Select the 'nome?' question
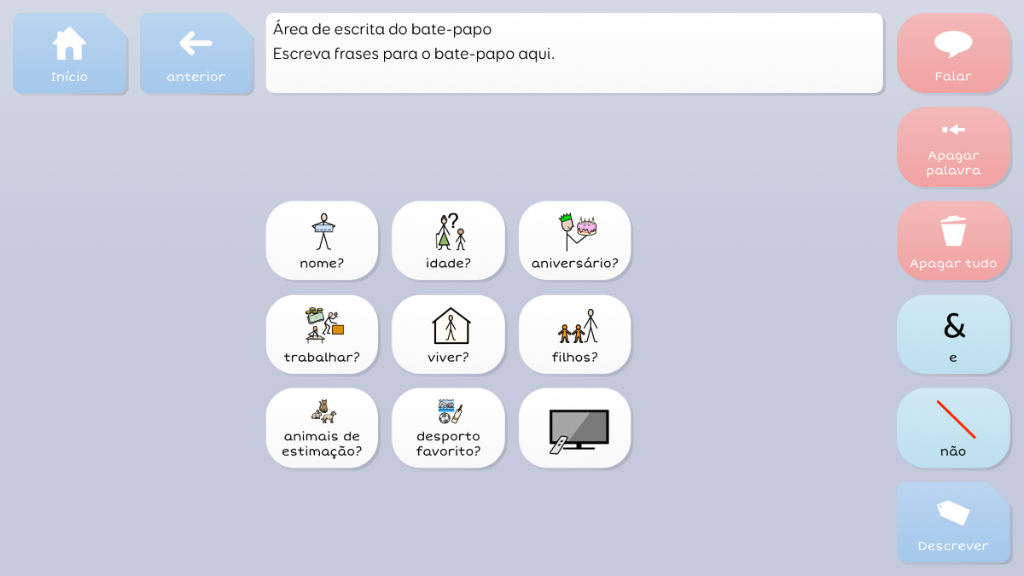The height and width of the screenshot is (576, 1024). click(x=322, y=241)
